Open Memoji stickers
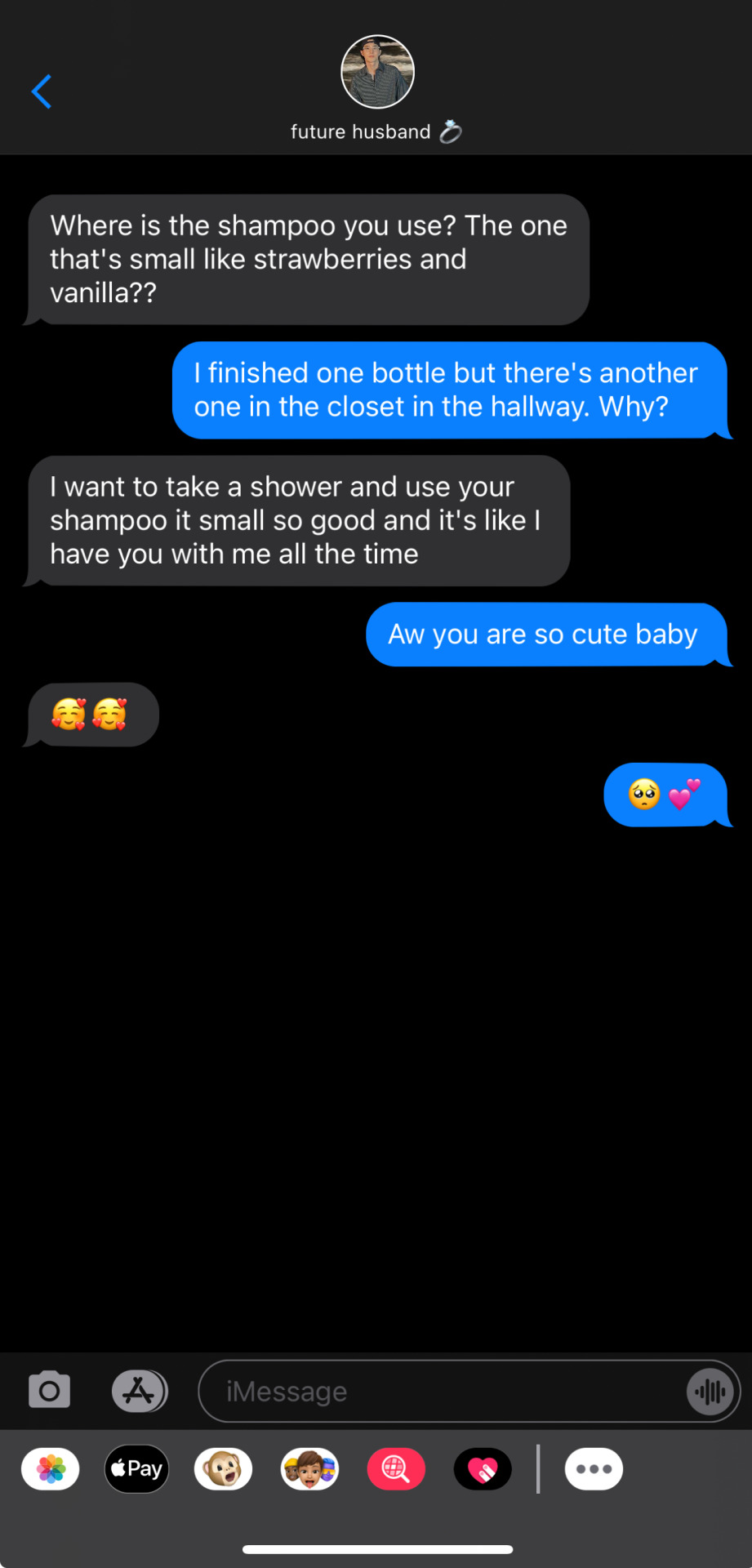The height and width of the screenshot is (1568, 752). (x=309, y=1469)
